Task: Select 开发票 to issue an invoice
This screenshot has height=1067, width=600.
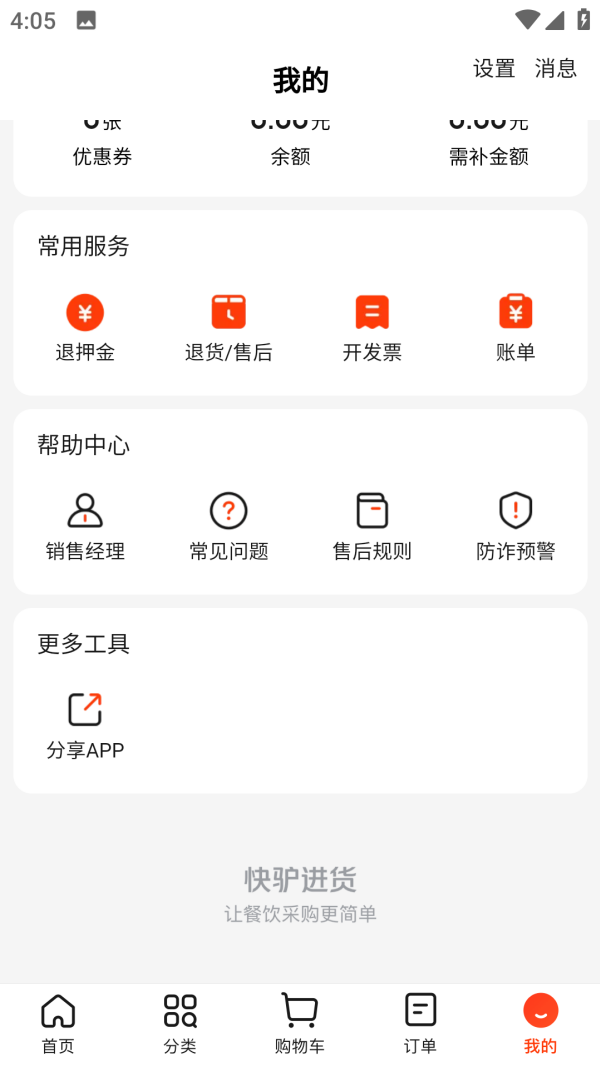Action: 372,327
